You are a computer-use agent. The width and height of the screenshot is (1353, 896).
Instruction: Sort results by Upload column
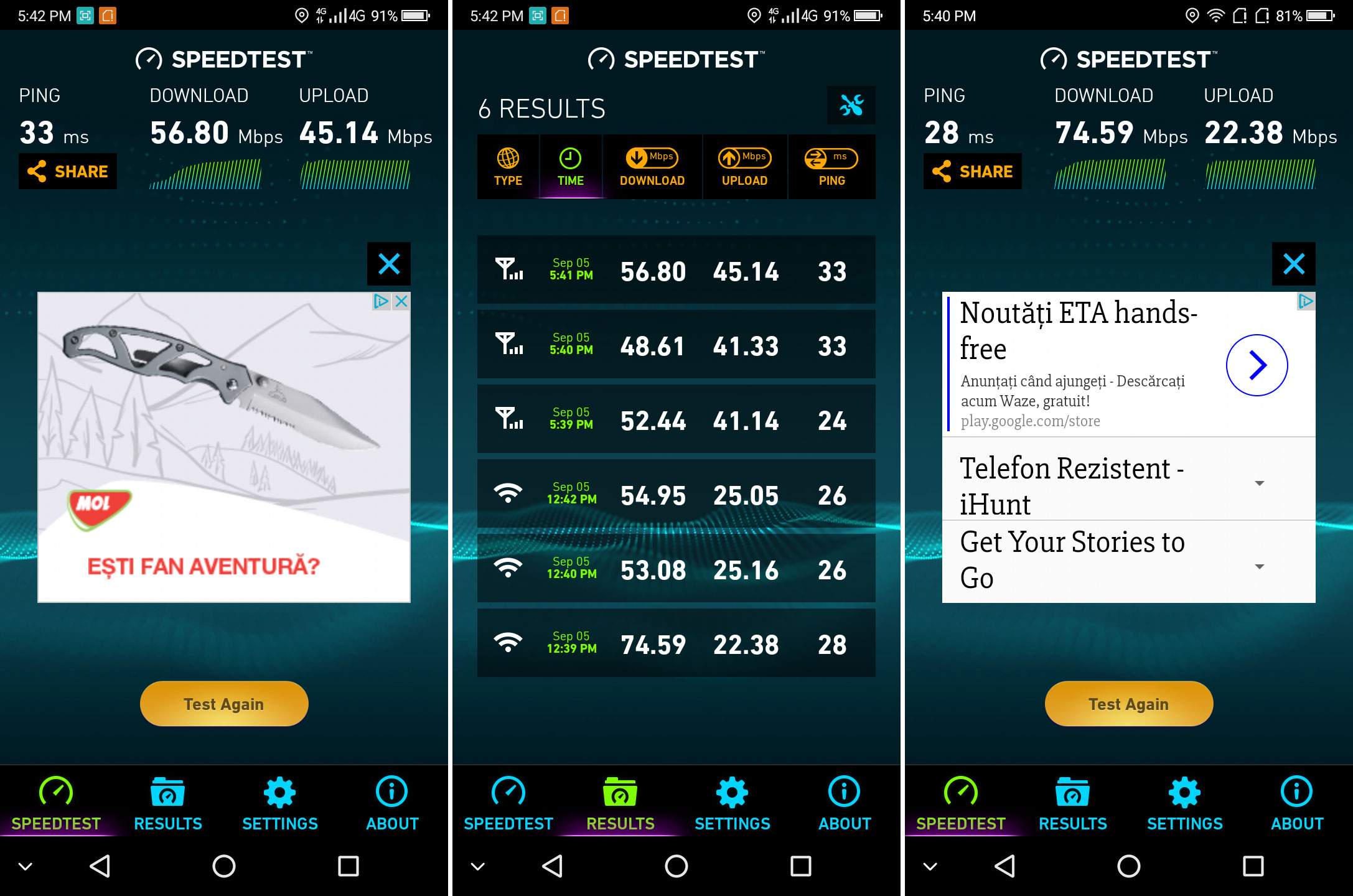[744, 167]
